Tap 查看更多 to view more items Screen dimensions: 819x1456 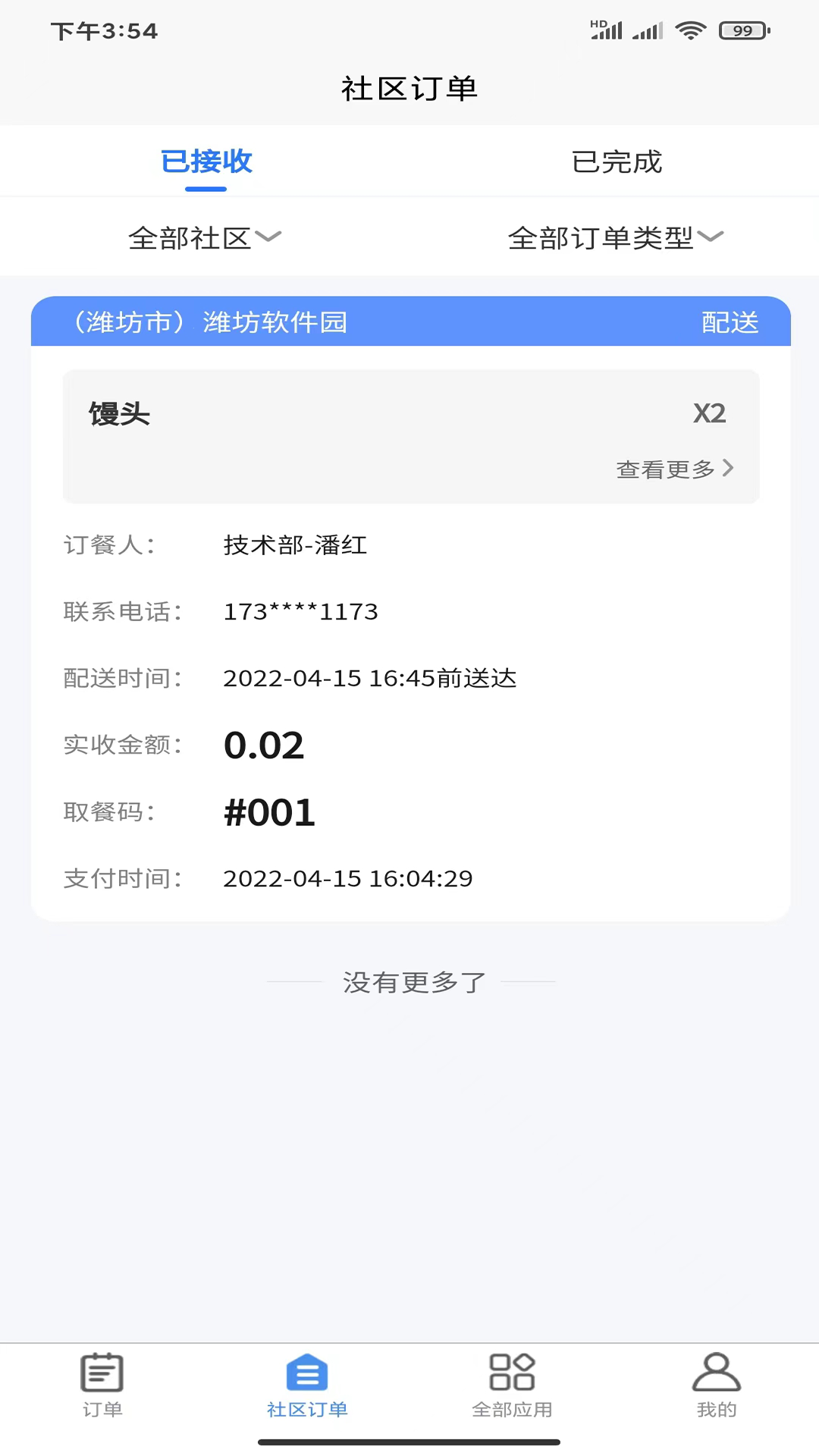click(674, 469)
